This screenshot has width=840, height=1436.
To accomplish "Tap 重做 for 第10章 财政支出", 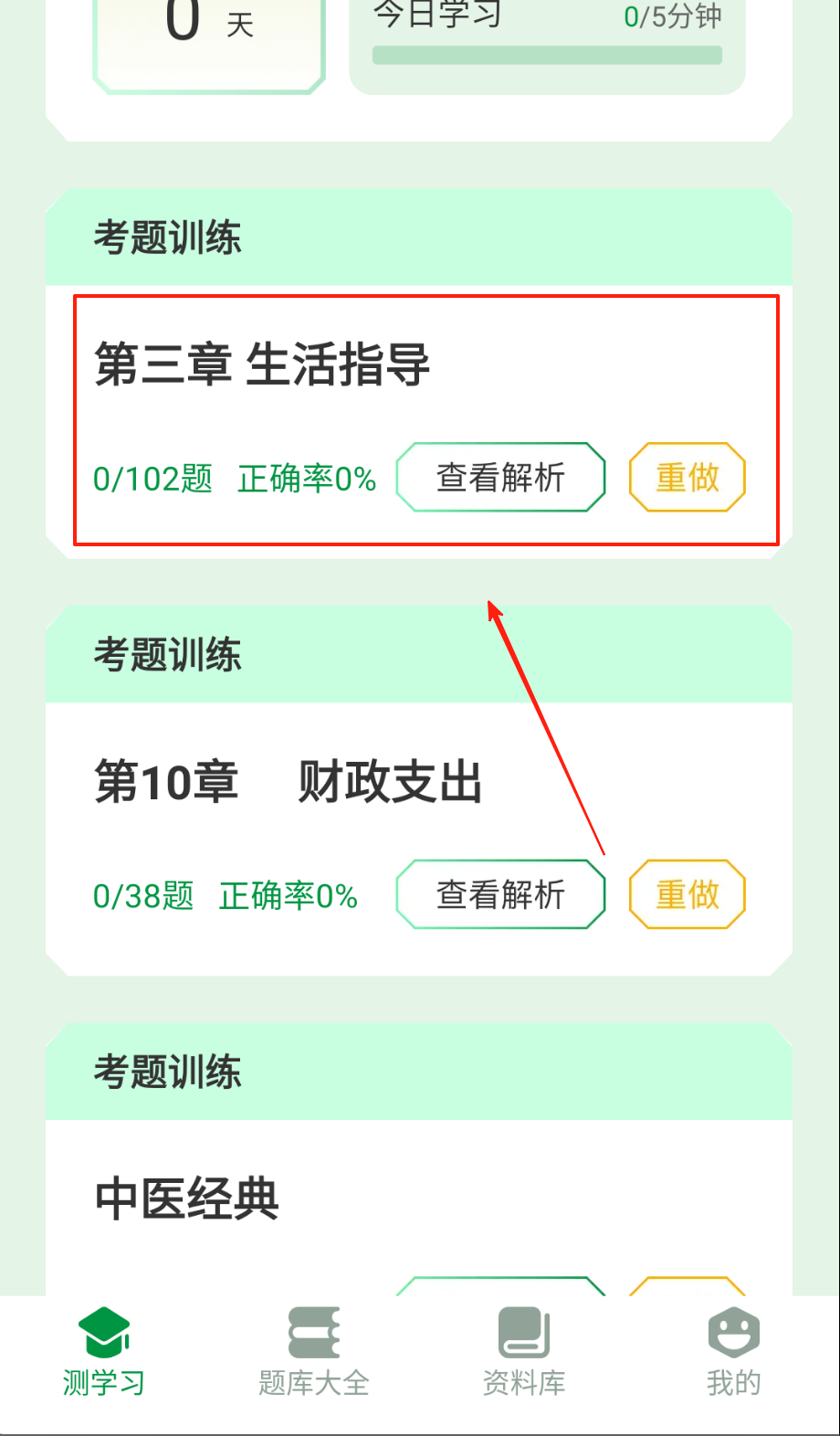I will 687,894.
